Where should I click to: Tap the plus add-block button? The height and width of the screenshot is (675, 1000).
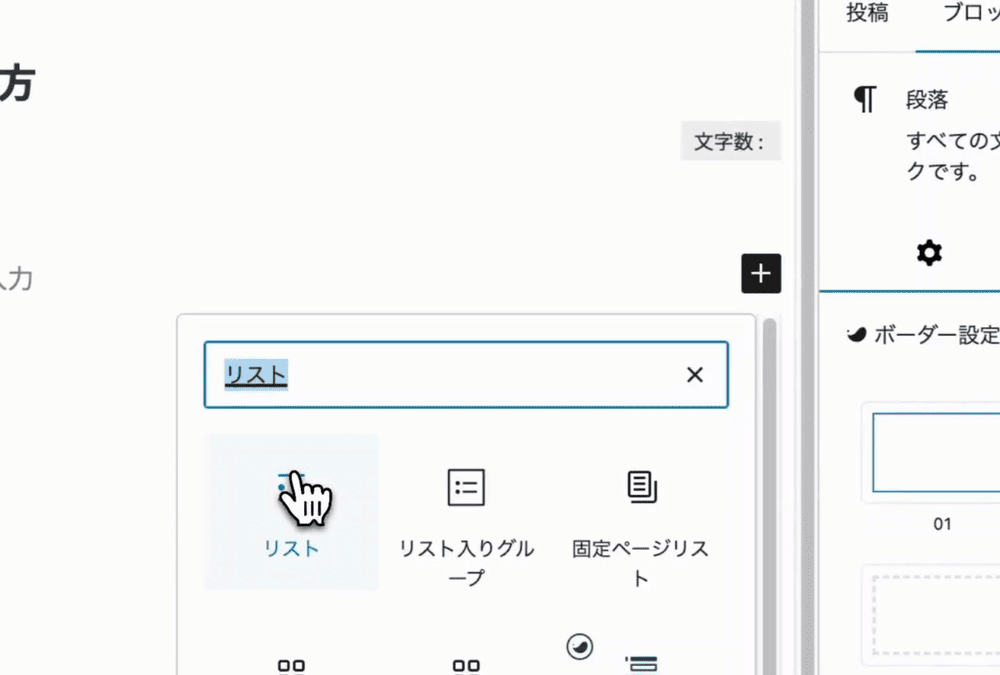tap(761, 273)
